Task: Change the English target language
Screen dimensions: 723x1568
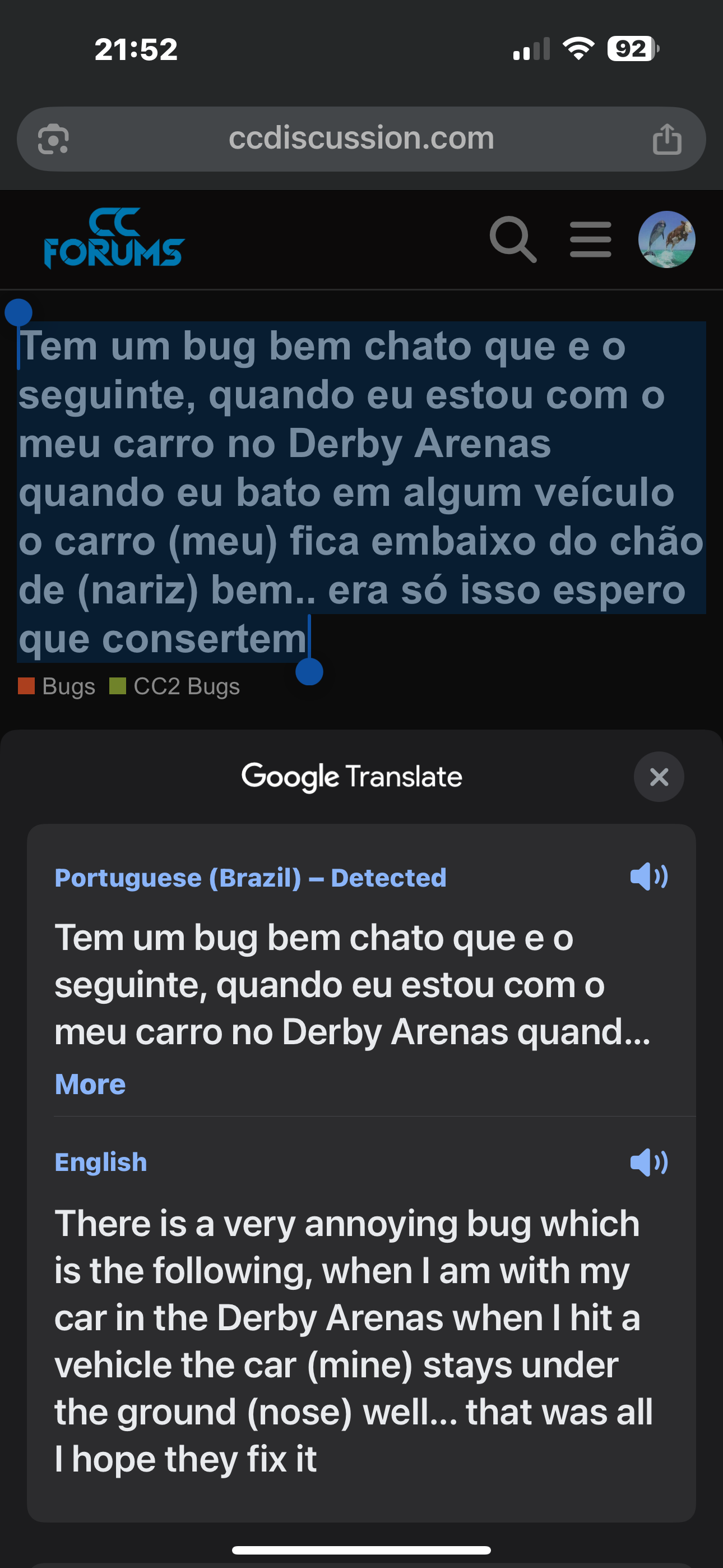Action: click(101, 1163)
